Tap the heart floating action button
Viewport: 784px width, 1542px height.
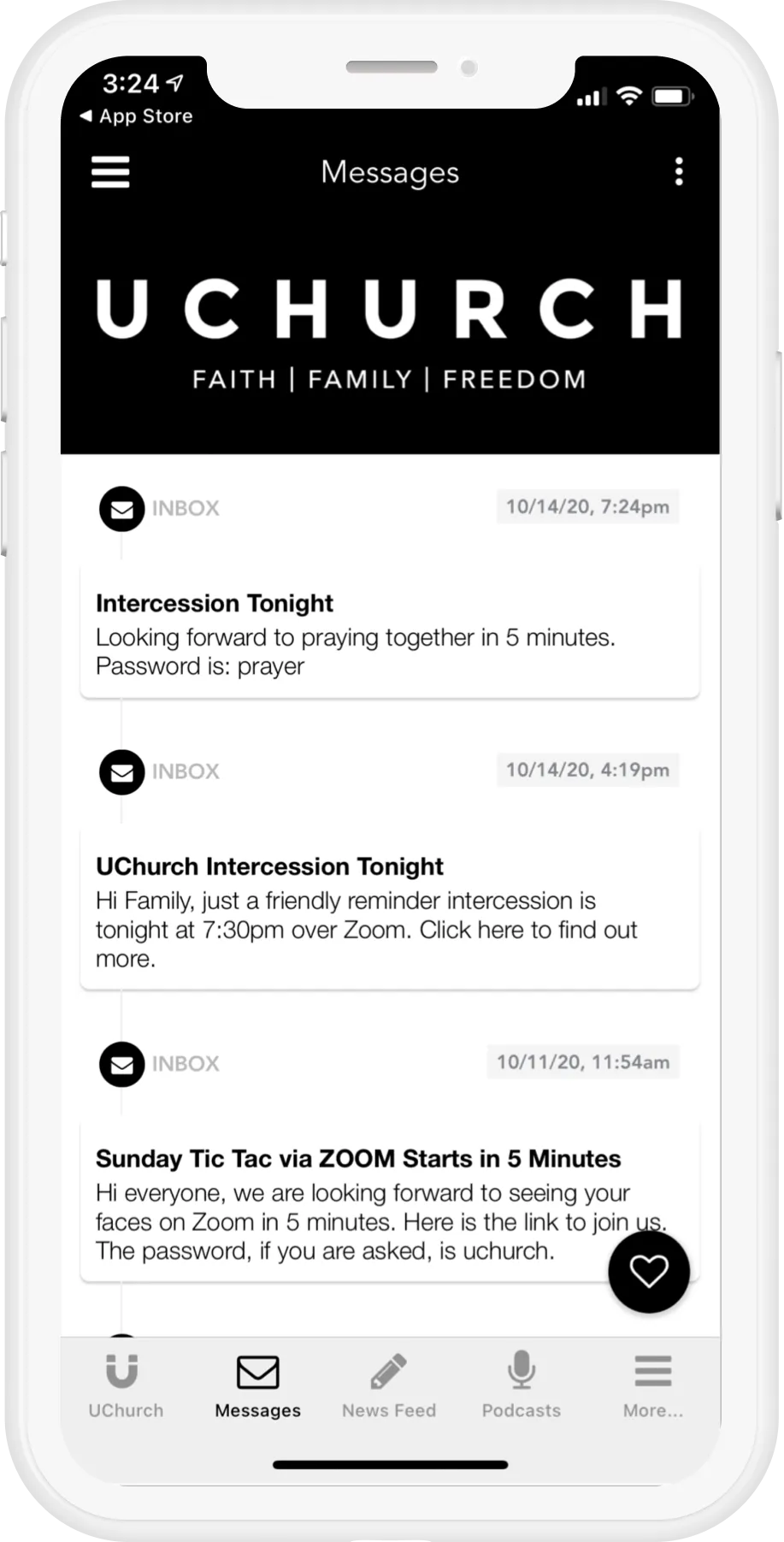649,1272
